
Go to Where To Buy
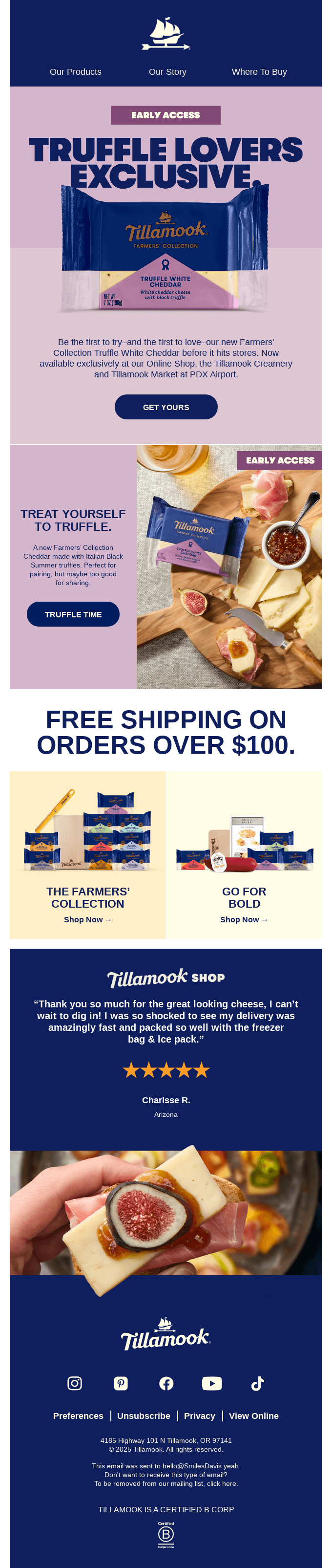[x=259, y=72]
